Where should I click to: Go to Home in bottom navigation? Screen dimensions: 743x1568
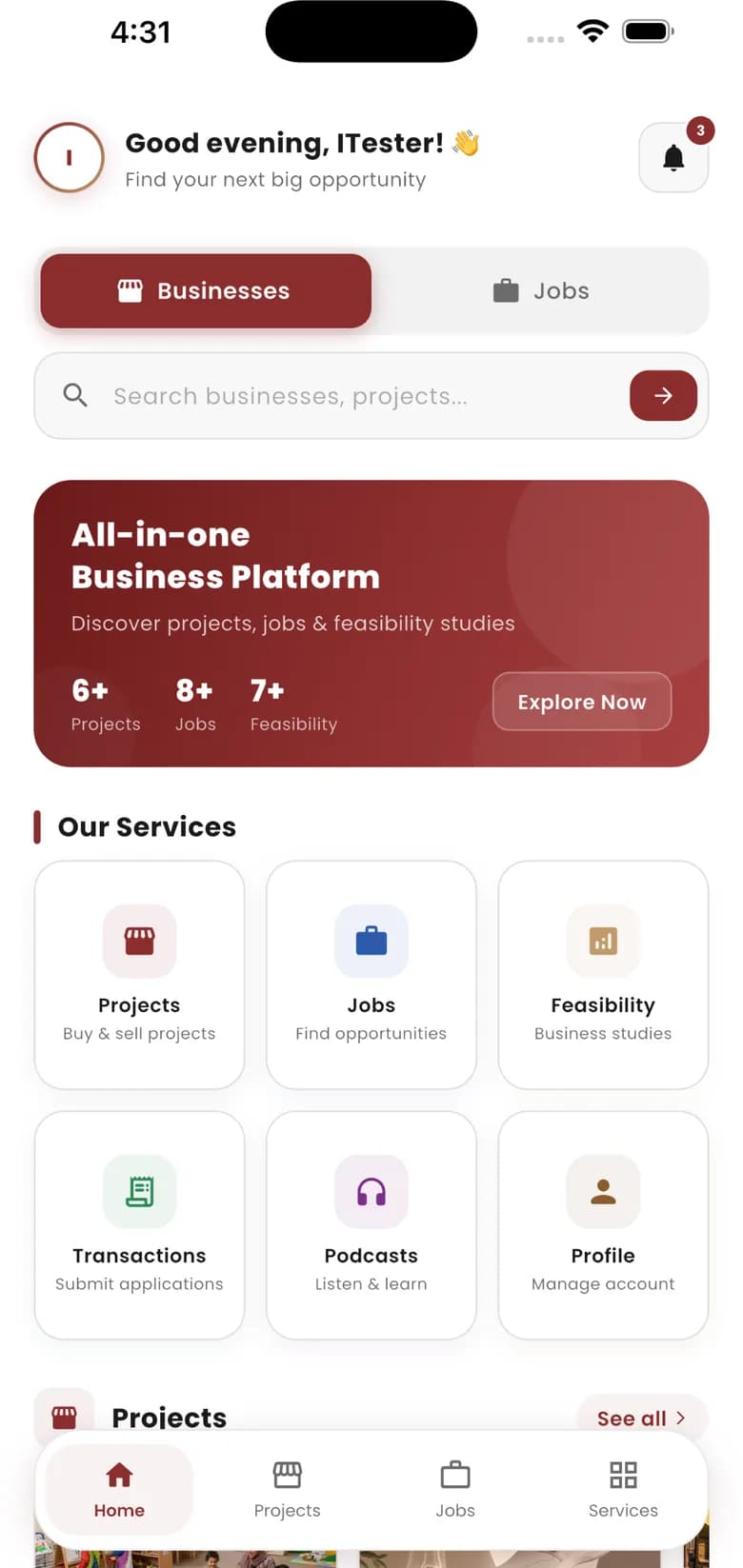[119, 1490]
